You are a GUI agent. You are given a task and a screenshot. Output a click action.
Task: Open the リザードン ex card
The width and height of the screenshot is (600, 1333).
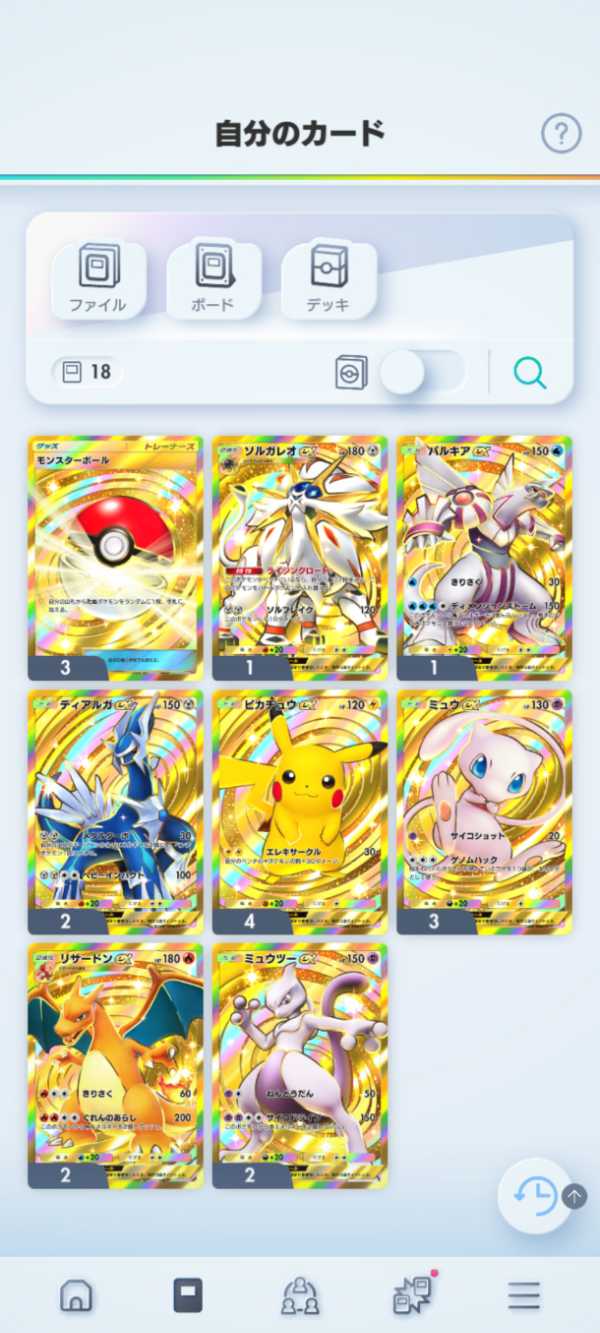tap(115, 1066)
